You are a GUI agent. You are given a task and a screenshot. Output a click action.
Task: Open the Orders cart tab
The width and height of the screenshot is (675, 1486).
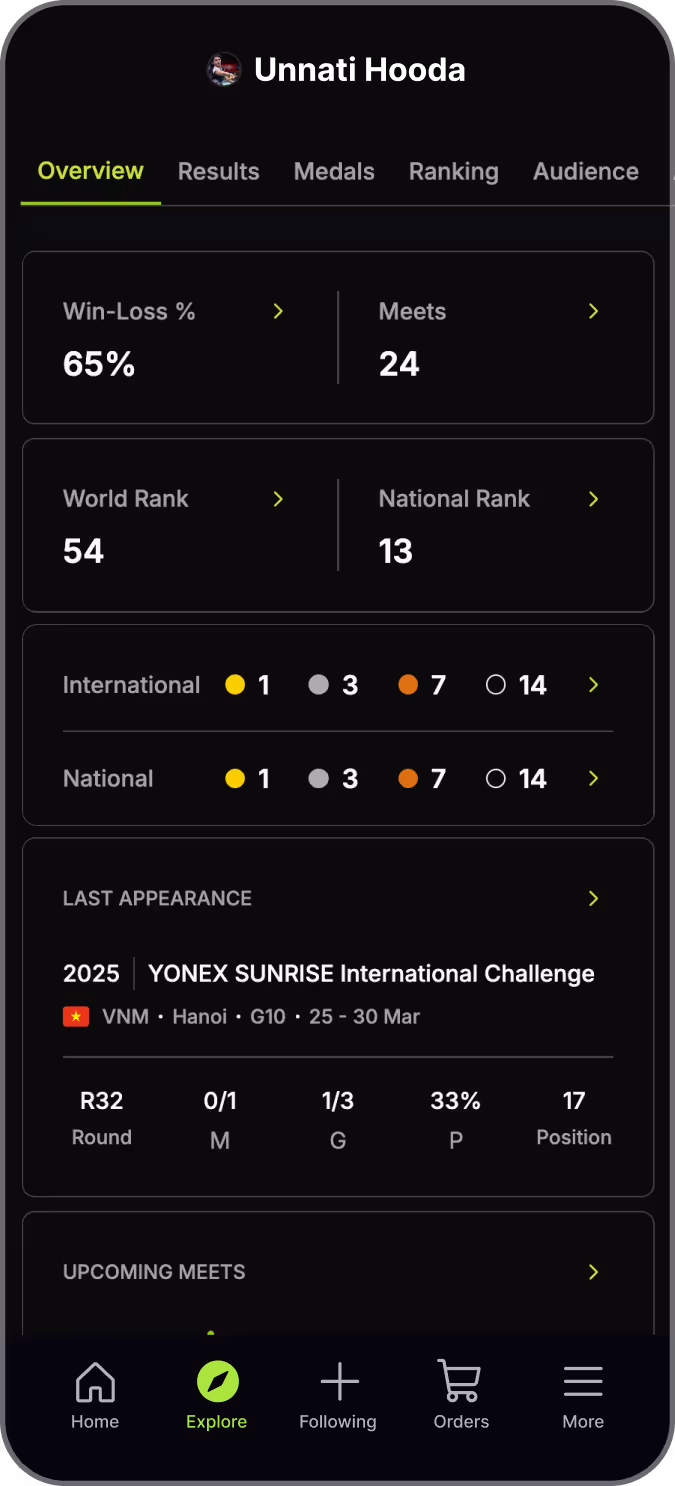pyautogui.click(x=461, y=1396)
